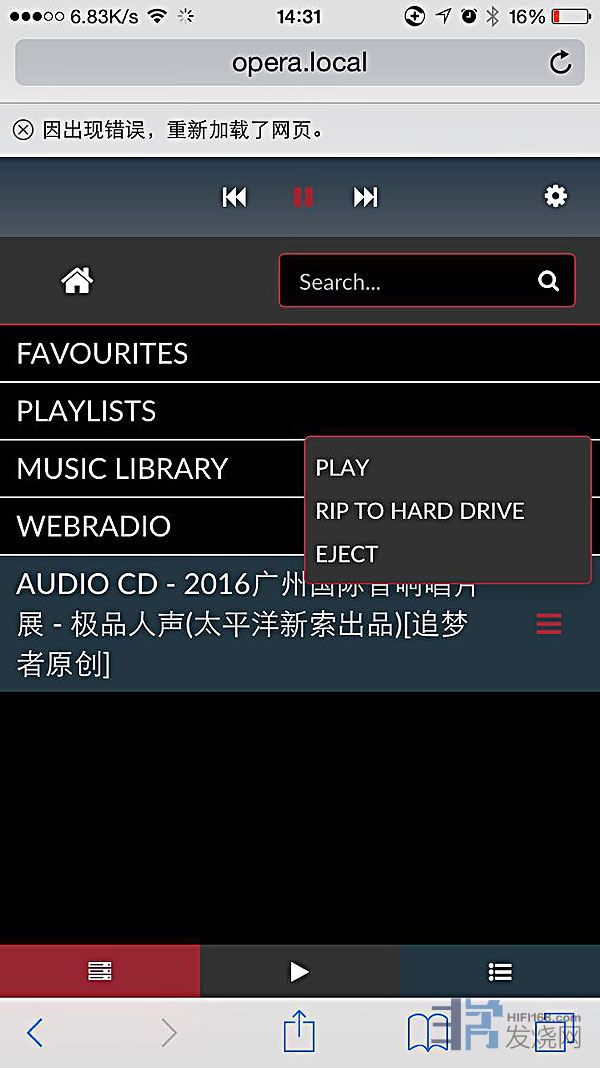
Task: Open the AUDIO CD entry
Action: [x=240, y=625]
